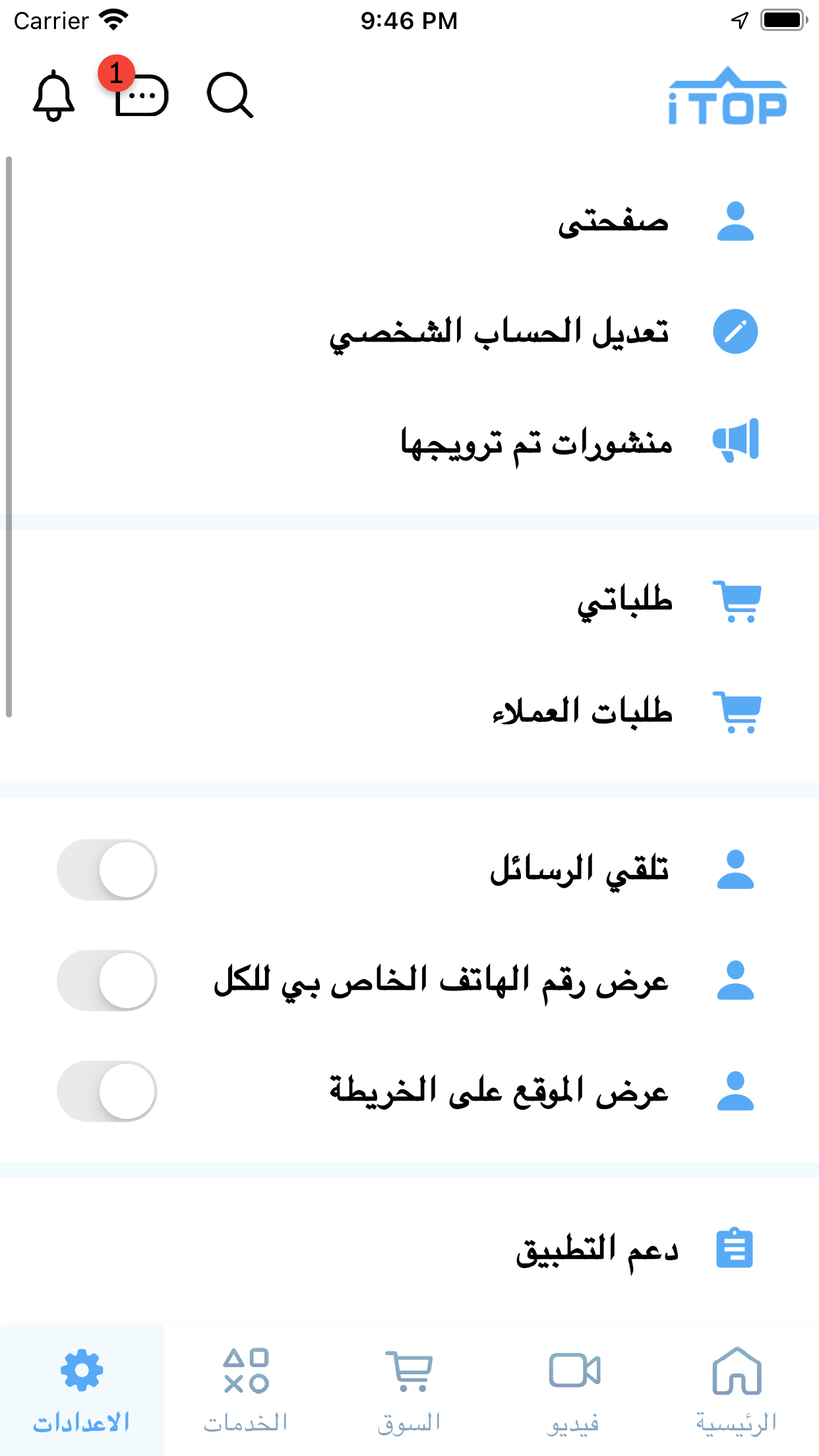819x1456 pixels.
Task: Enable عرض رقم الهاتف الخاص بي للكل
Action: pyautogui.click(x=107, y=981)
